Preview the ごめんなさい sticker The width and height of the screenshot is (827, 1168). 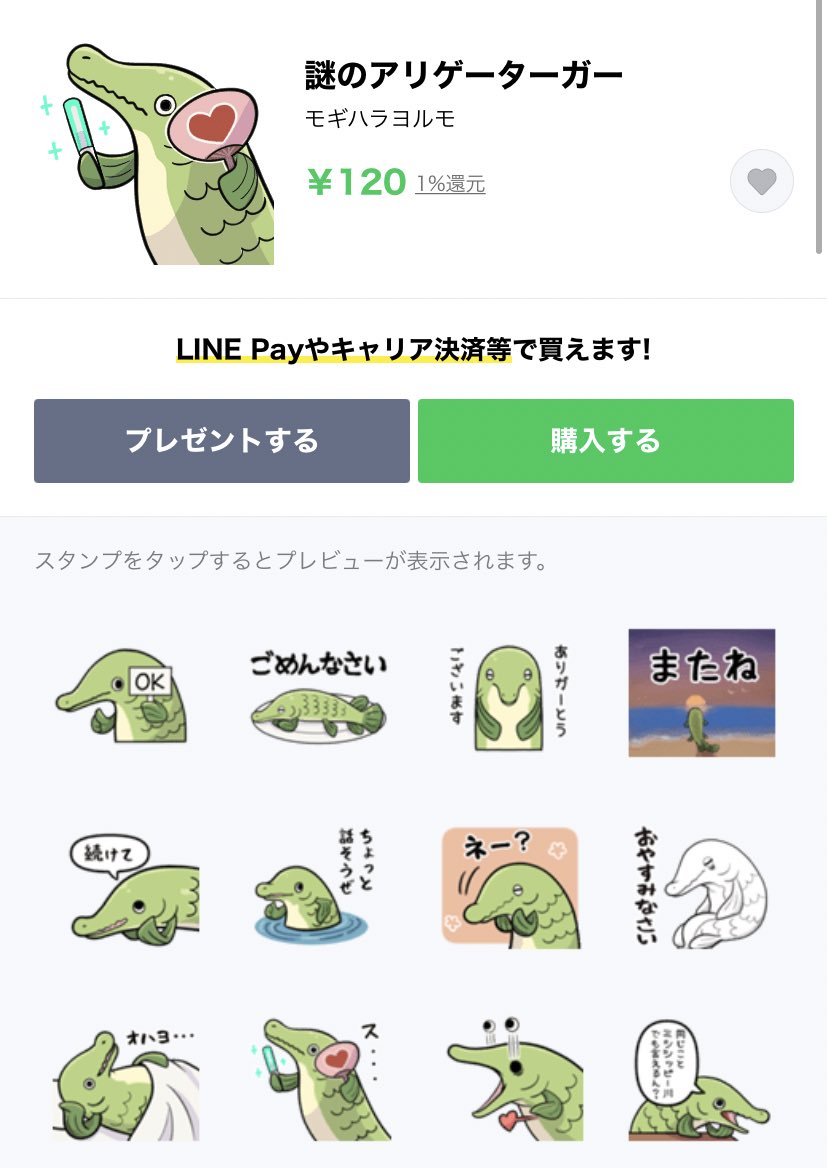[x=317, y=693]
